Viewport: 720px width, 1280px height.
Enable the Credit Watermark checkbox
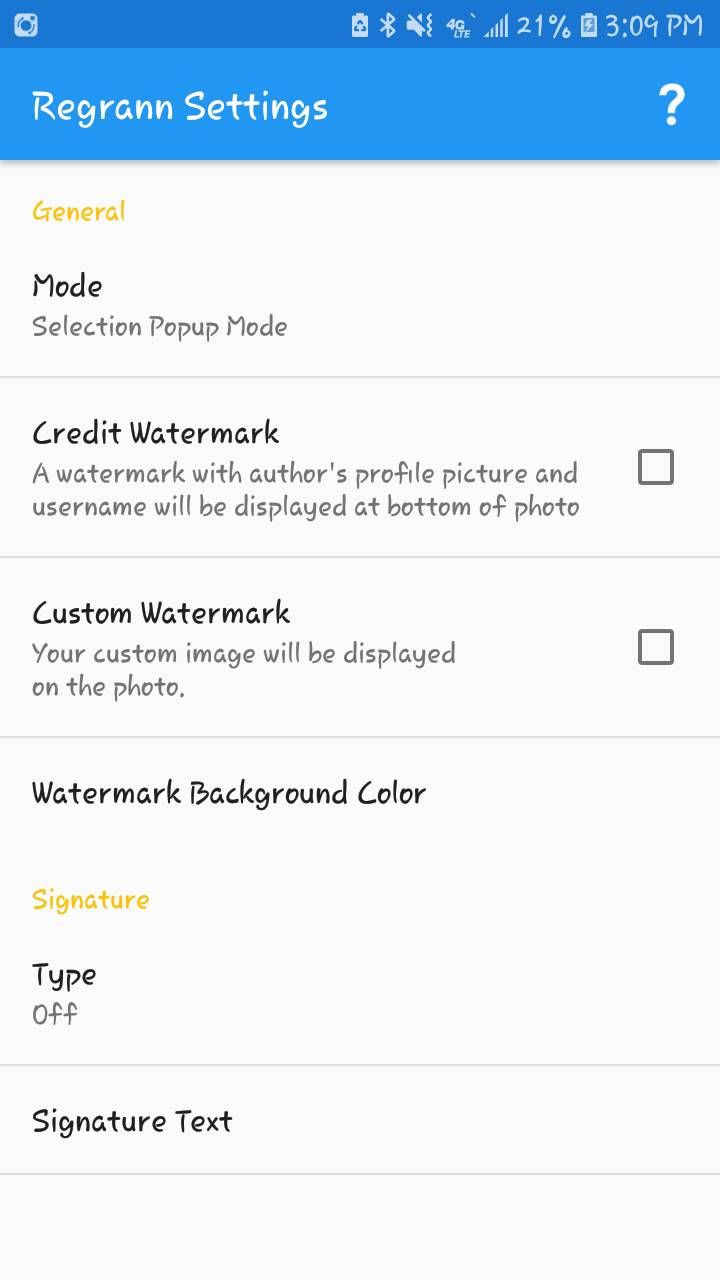[x=656, y=467]
